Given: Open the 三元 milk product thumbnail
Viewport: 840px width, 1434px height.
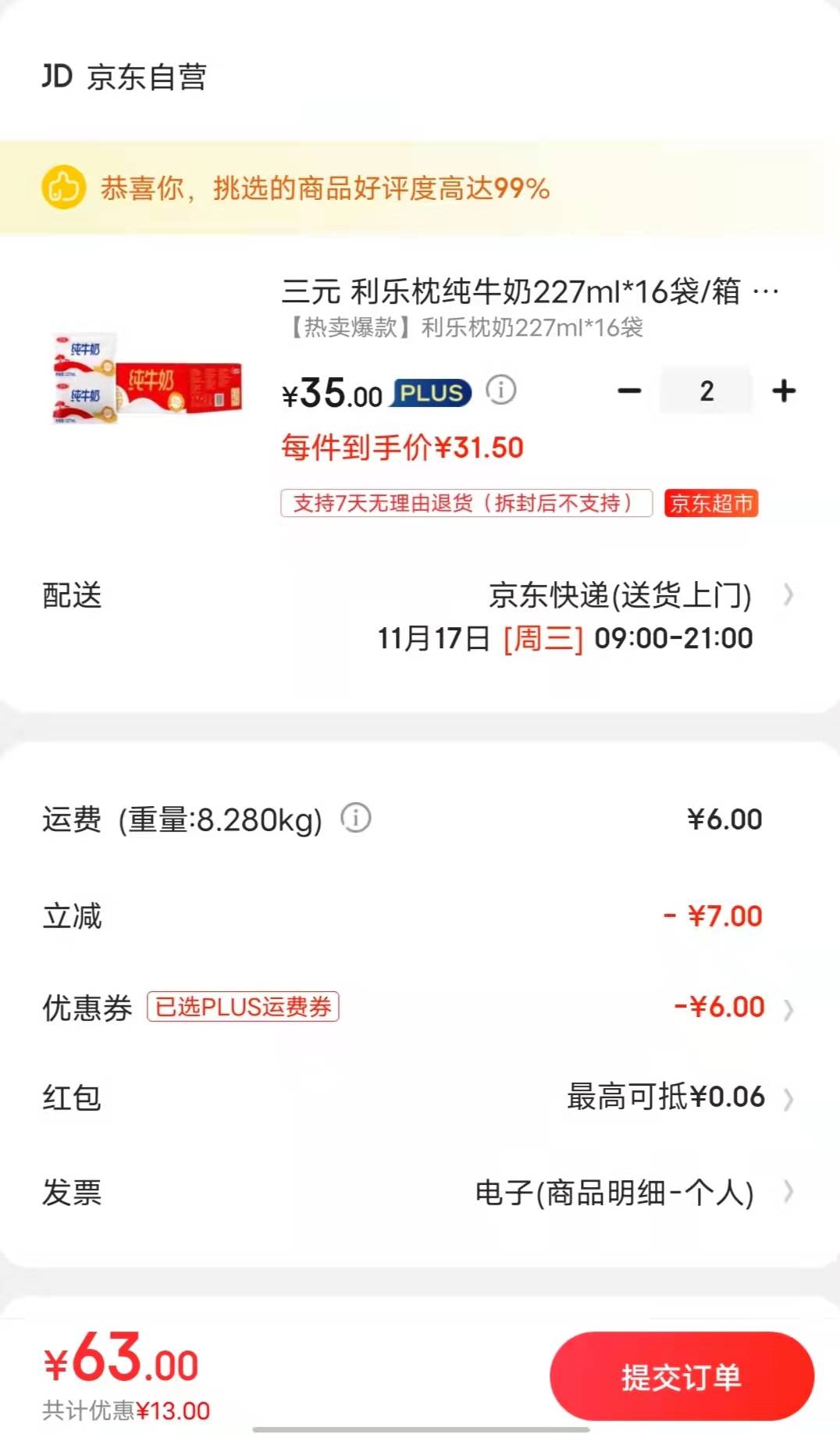Looking at the screenshot, I should [x=147, y=380].
